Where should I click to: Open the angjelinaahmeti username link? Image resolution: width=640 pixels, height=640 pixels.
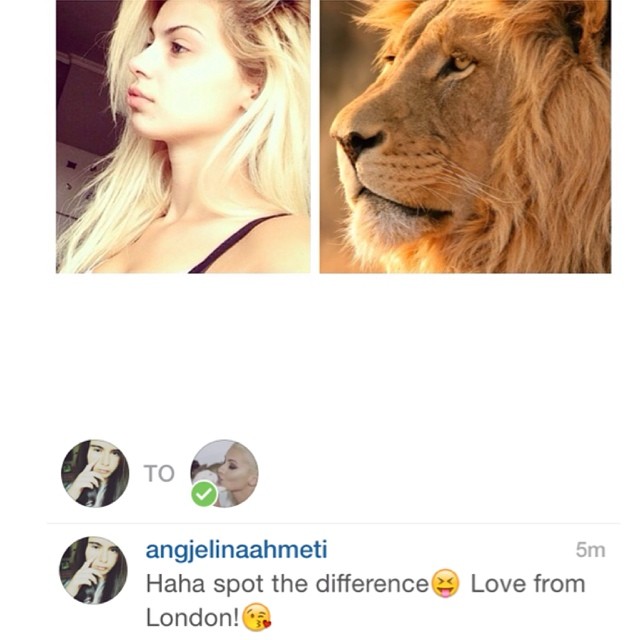[x=236, y=550]
